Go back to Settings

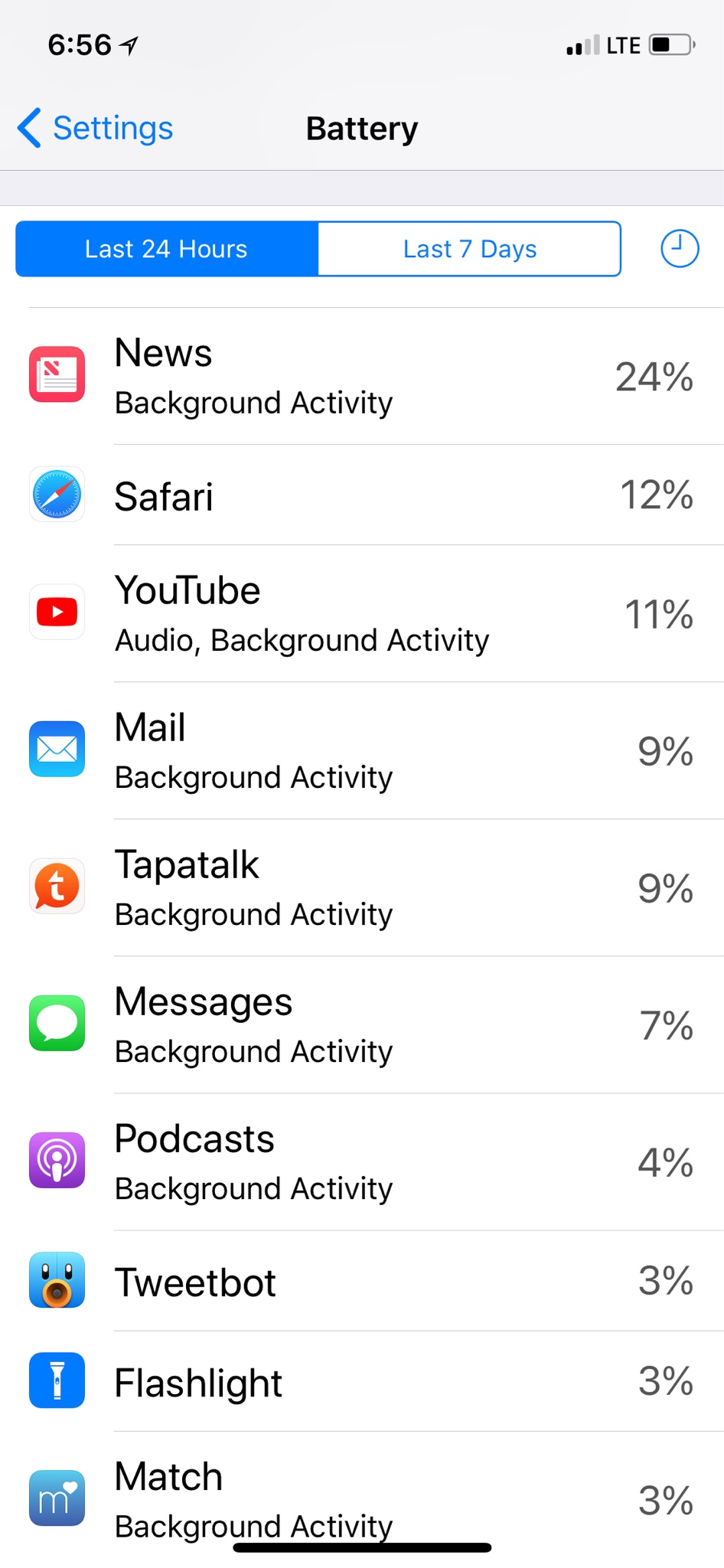coord(96,128)
